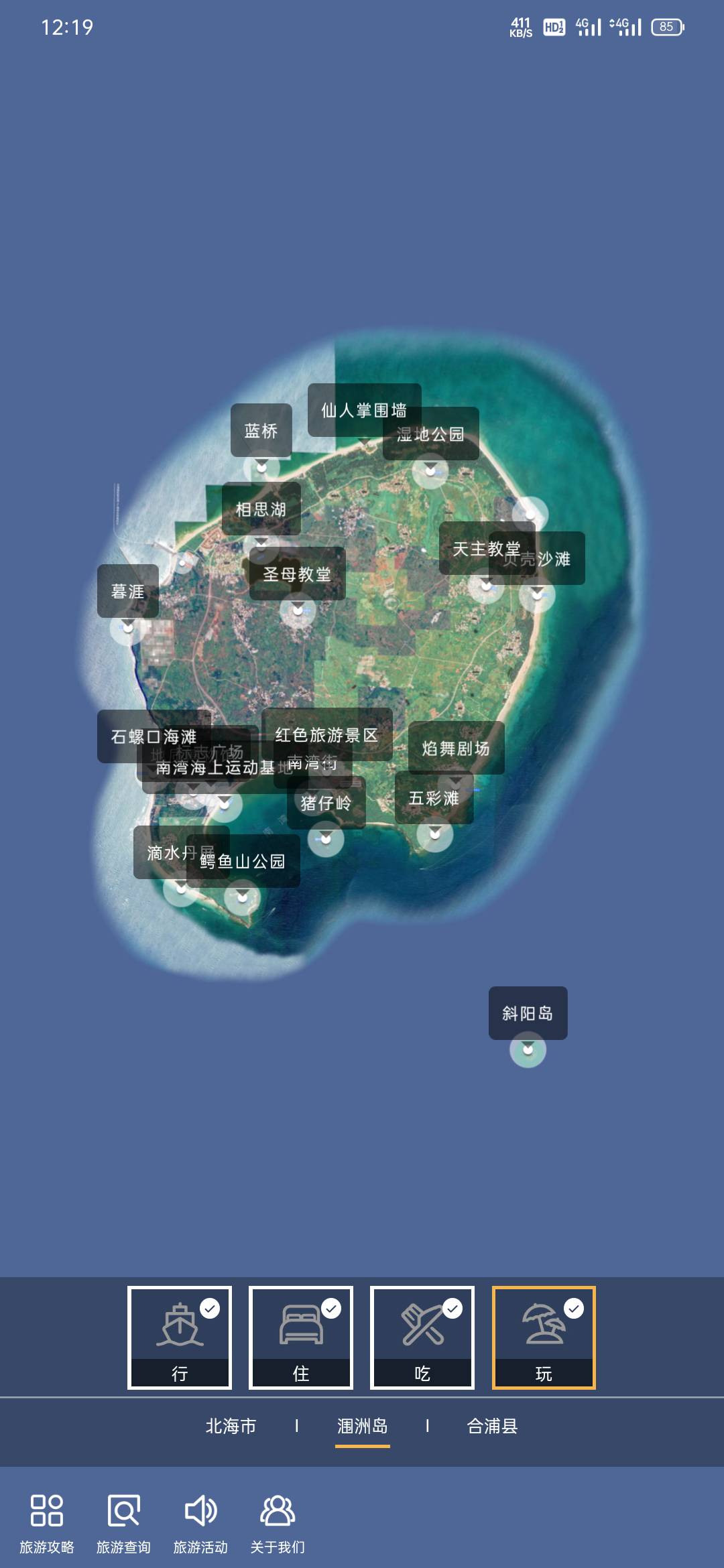
Task: Tap the 斜阳岛 map marker
Action: tap(528, 1013)
